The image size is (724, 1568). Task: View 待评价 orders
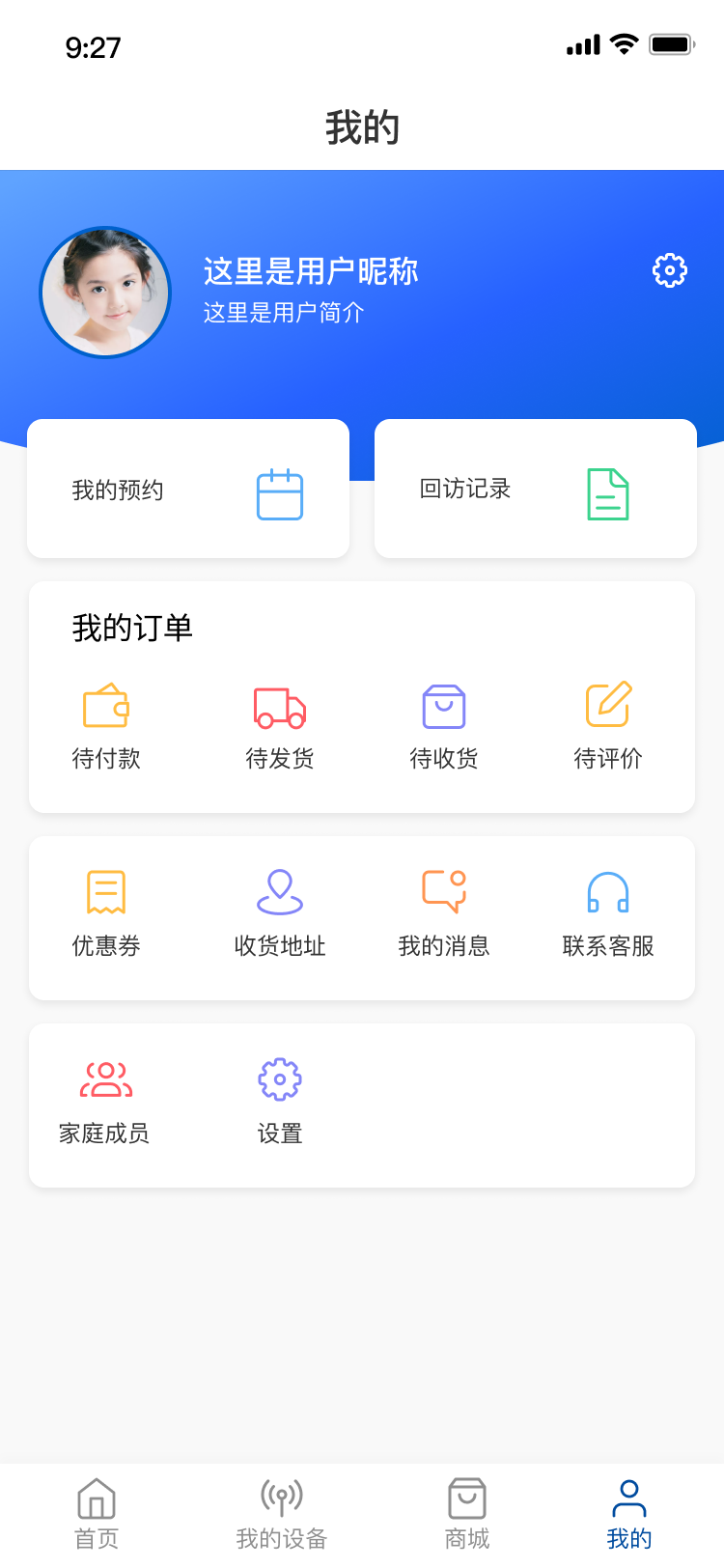coord(608,724)
